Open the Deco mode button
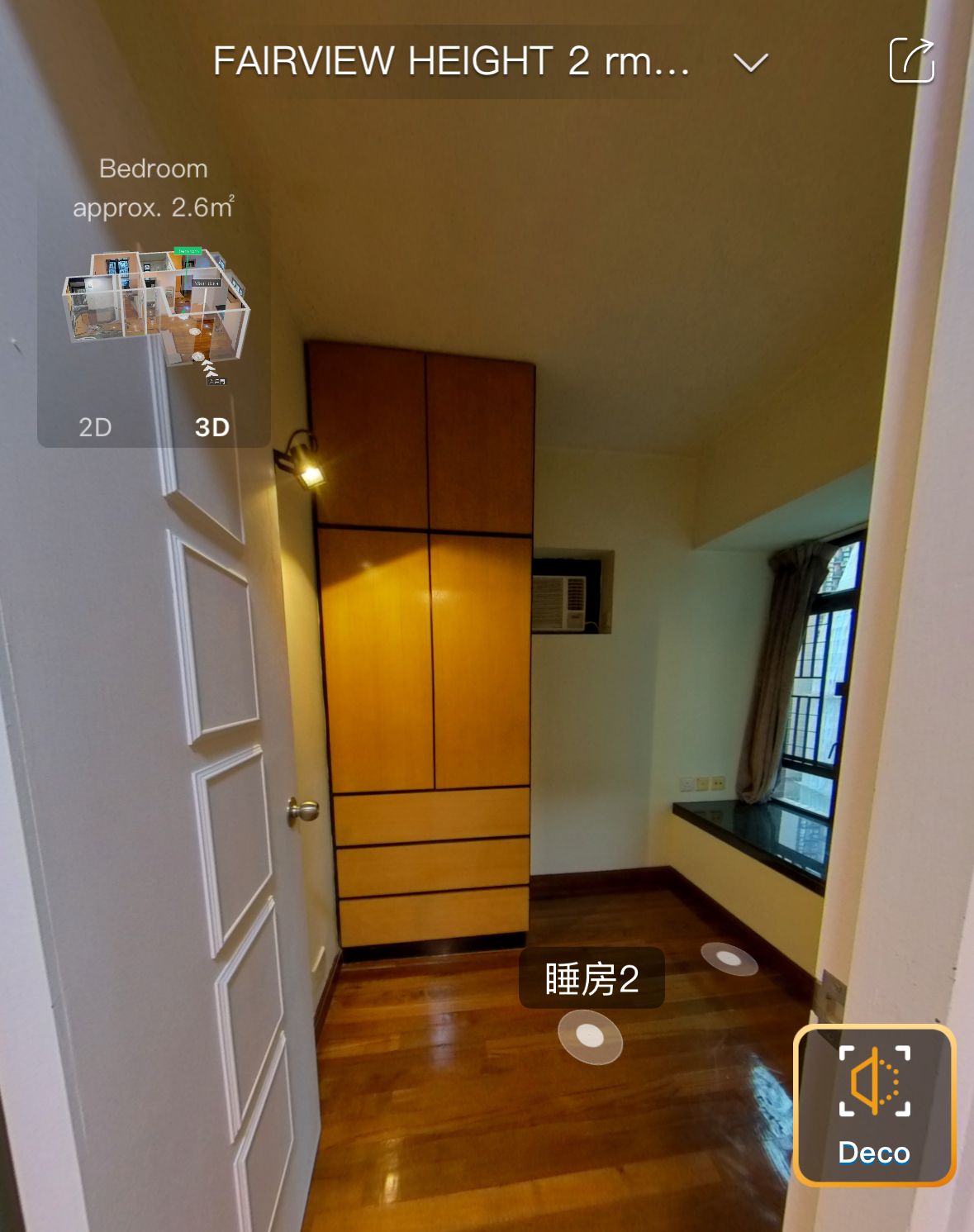This screenshot has height=1232, width=974. [874, 1105]
